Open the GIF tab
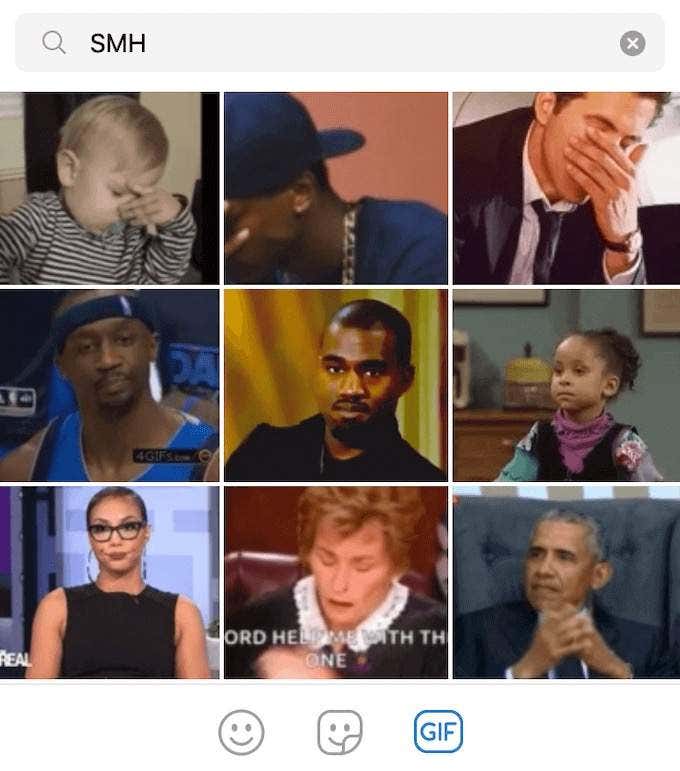Screen dimensions: 680x771 (x=438, y=733)
